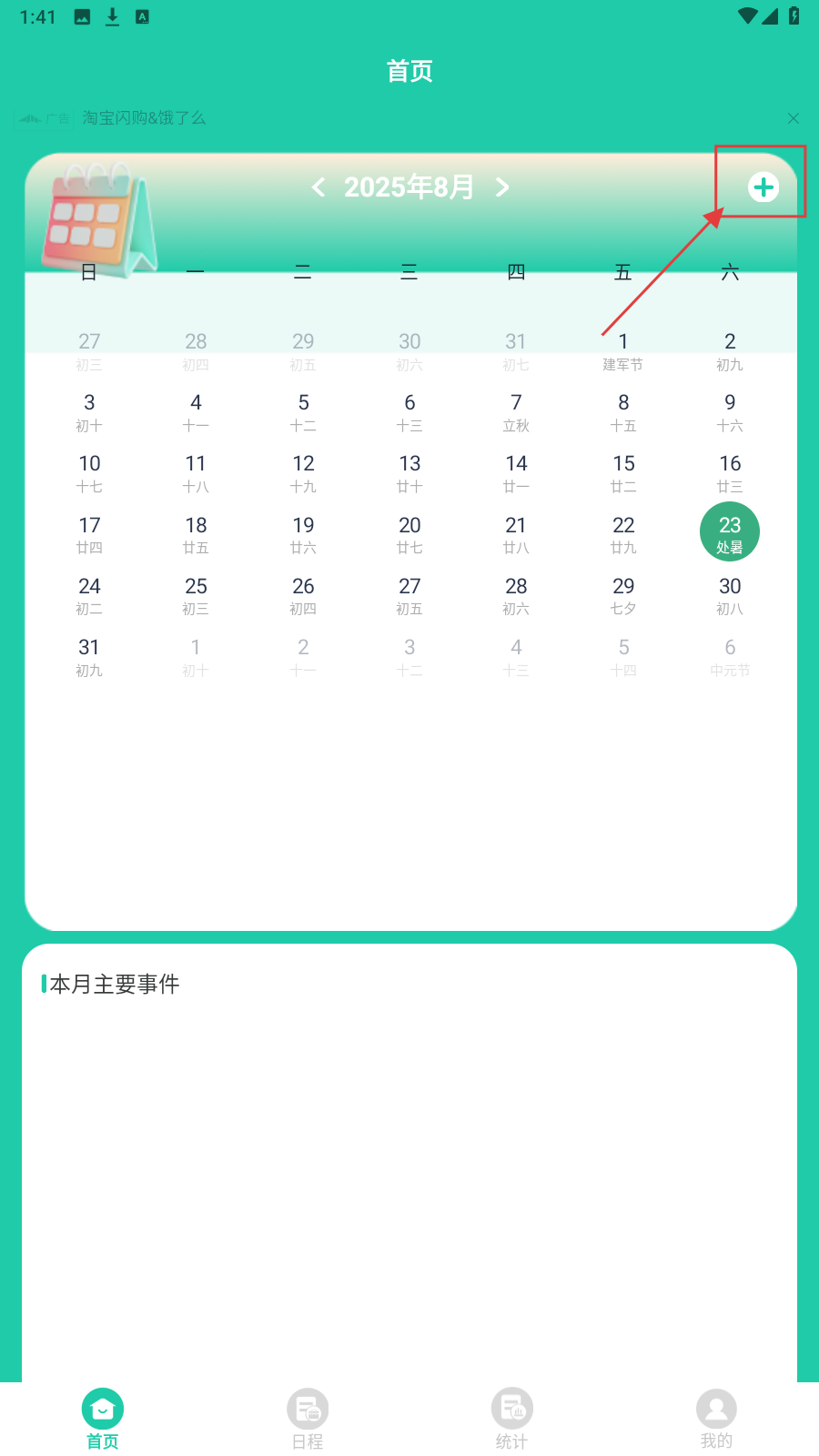Pick August 29 七夕 date
Screen dimensions: 819x1456
(623, 595)
